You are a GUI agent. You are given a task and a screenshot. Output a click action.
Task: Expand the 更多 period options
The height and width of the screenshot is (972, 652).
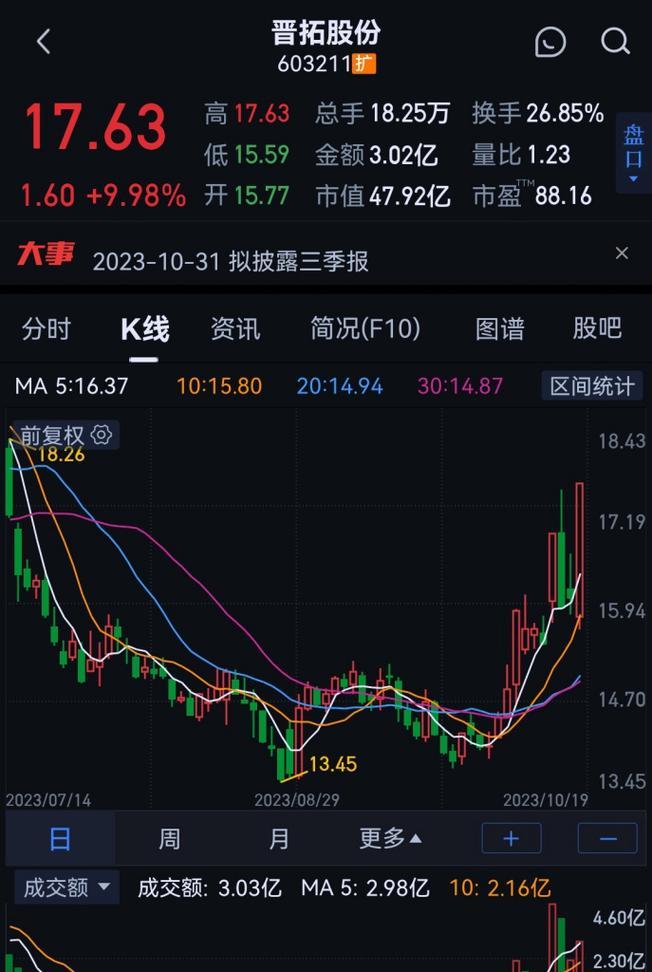390,838
